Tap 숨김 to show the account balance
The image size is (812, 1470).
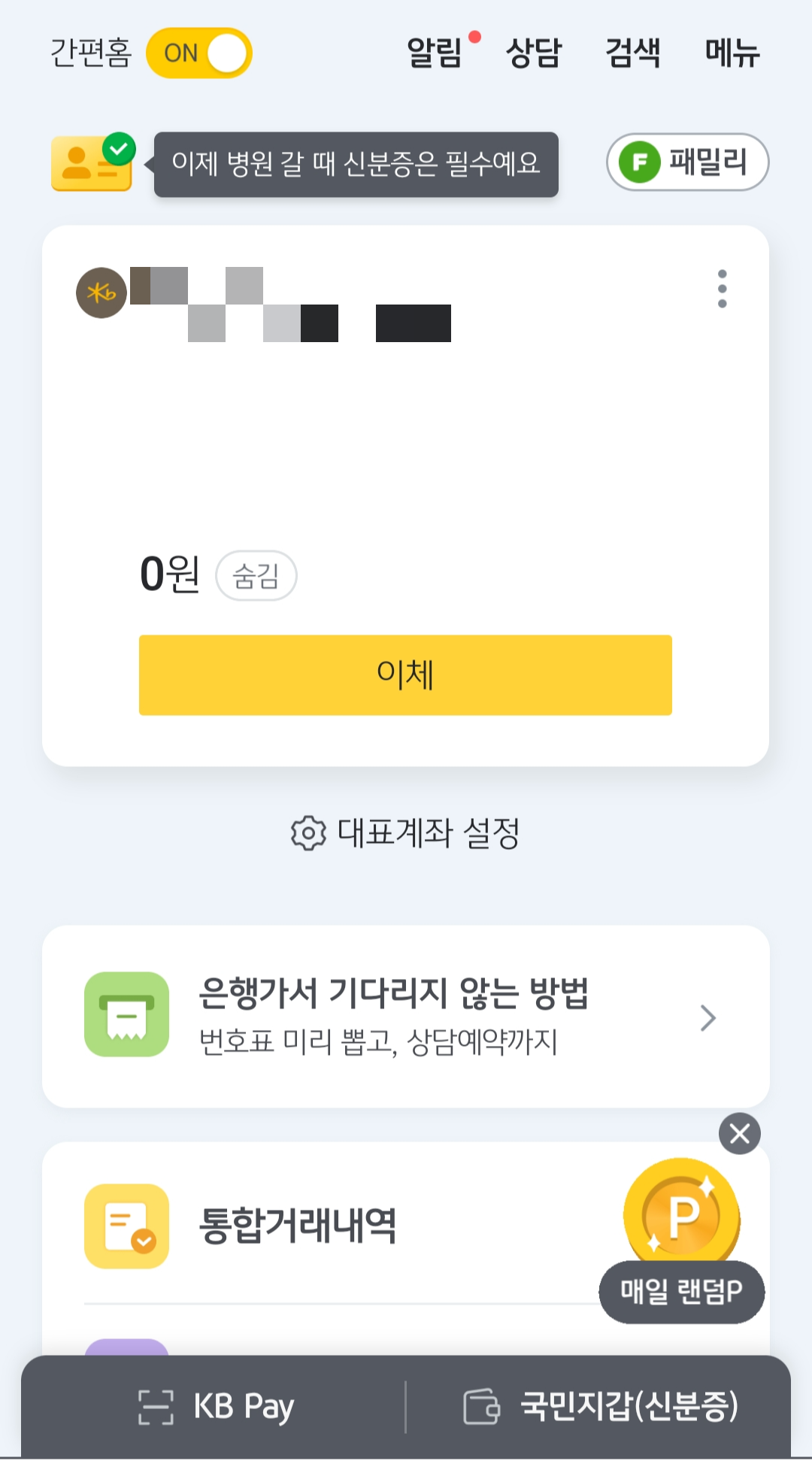tap(256, 575)
